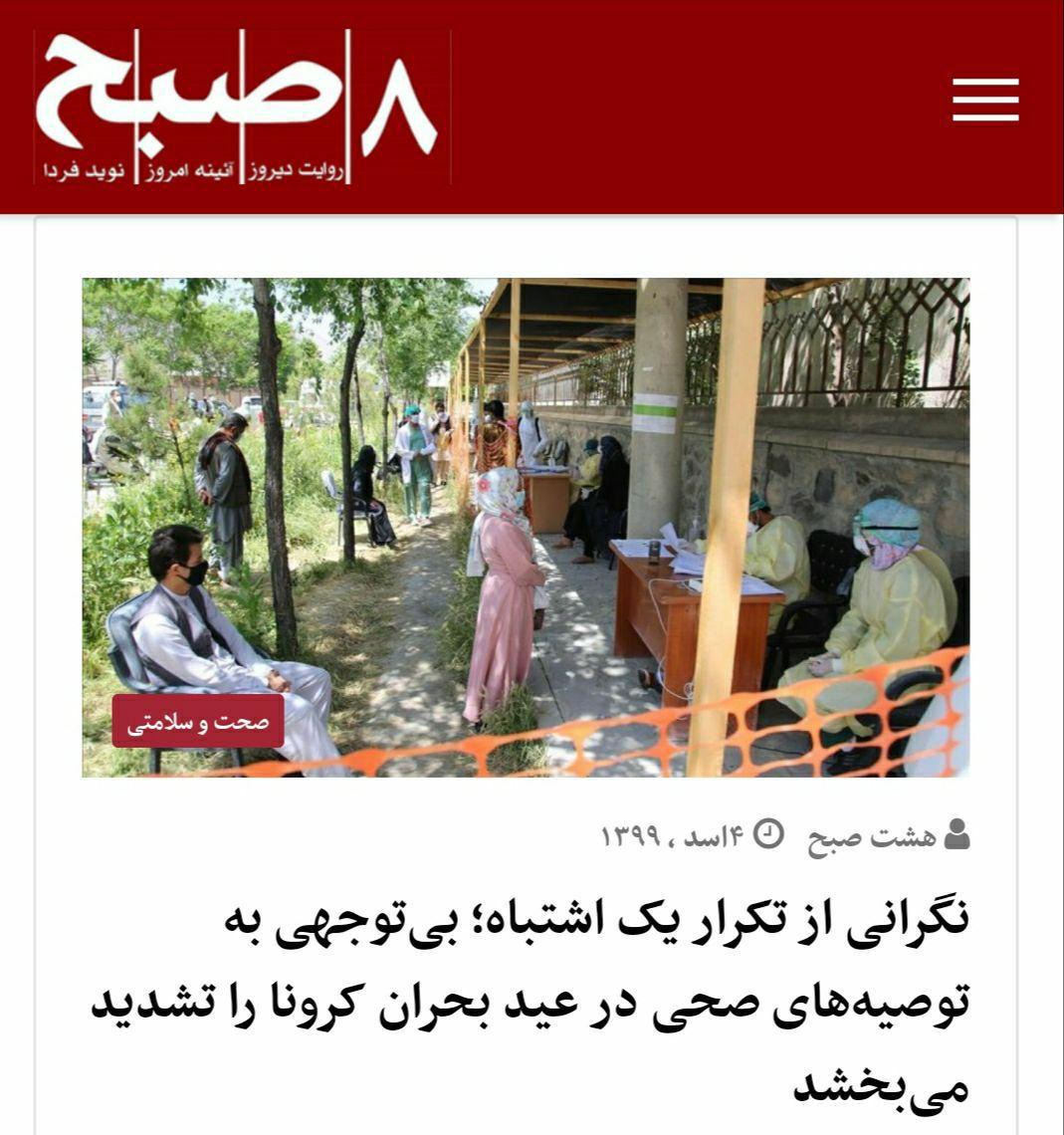The image size is (1064, 1135).
Task: Go to the 8 Sobh homepage logo
Action: (242, 107)
